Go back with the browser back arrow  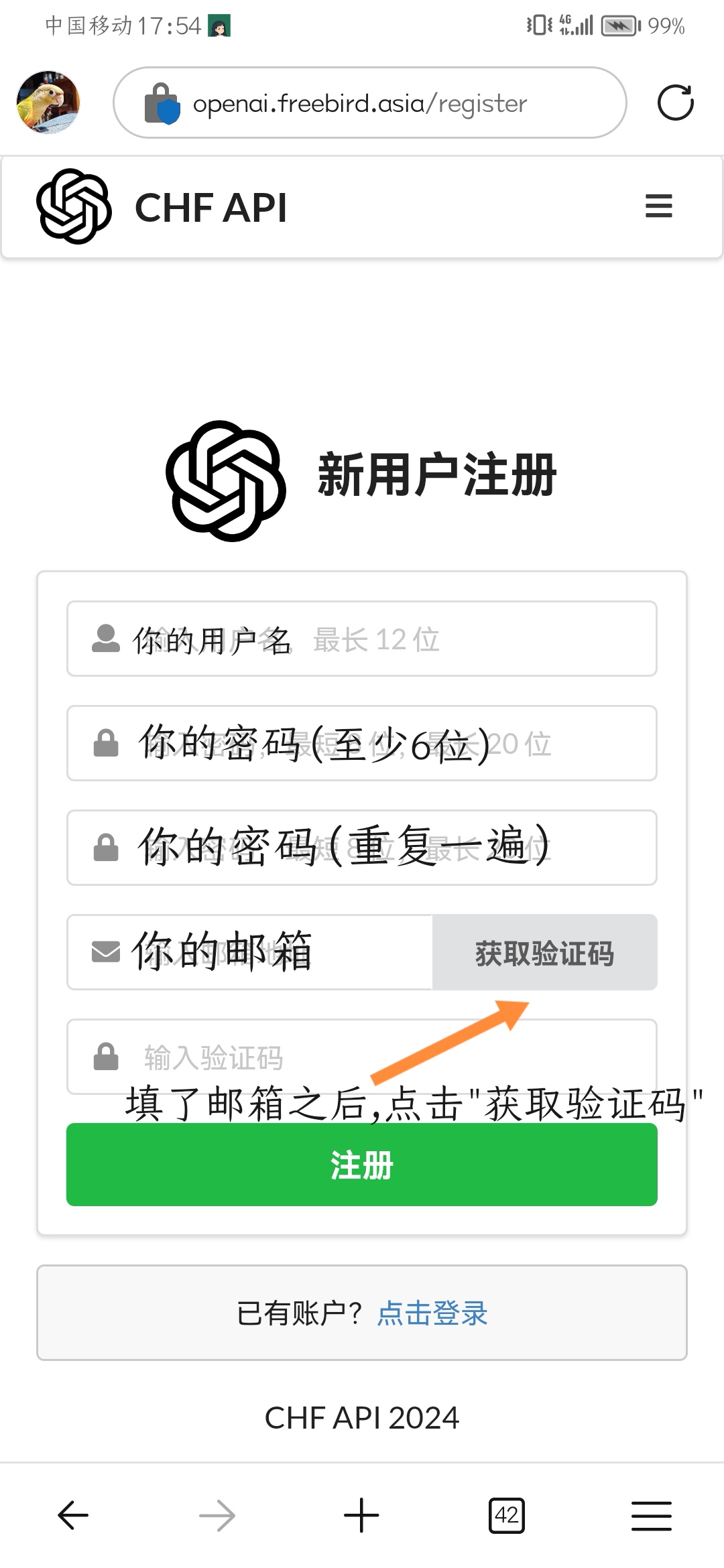73,1516
